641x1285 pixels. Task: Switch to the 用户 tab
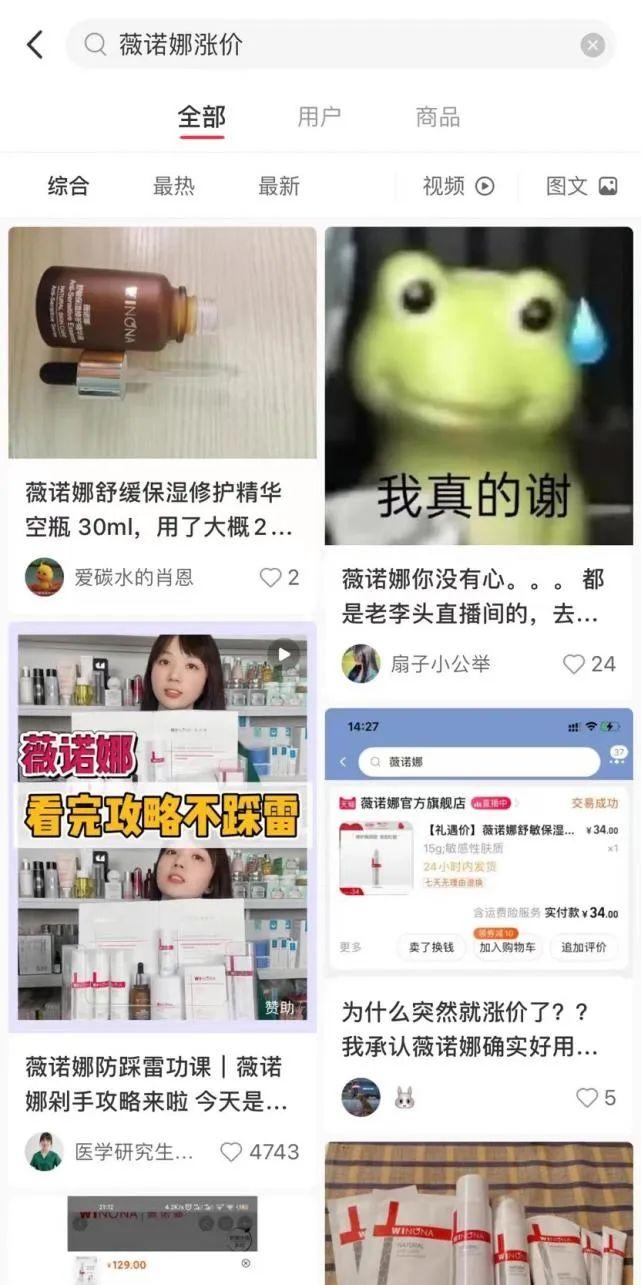(319, 116)
